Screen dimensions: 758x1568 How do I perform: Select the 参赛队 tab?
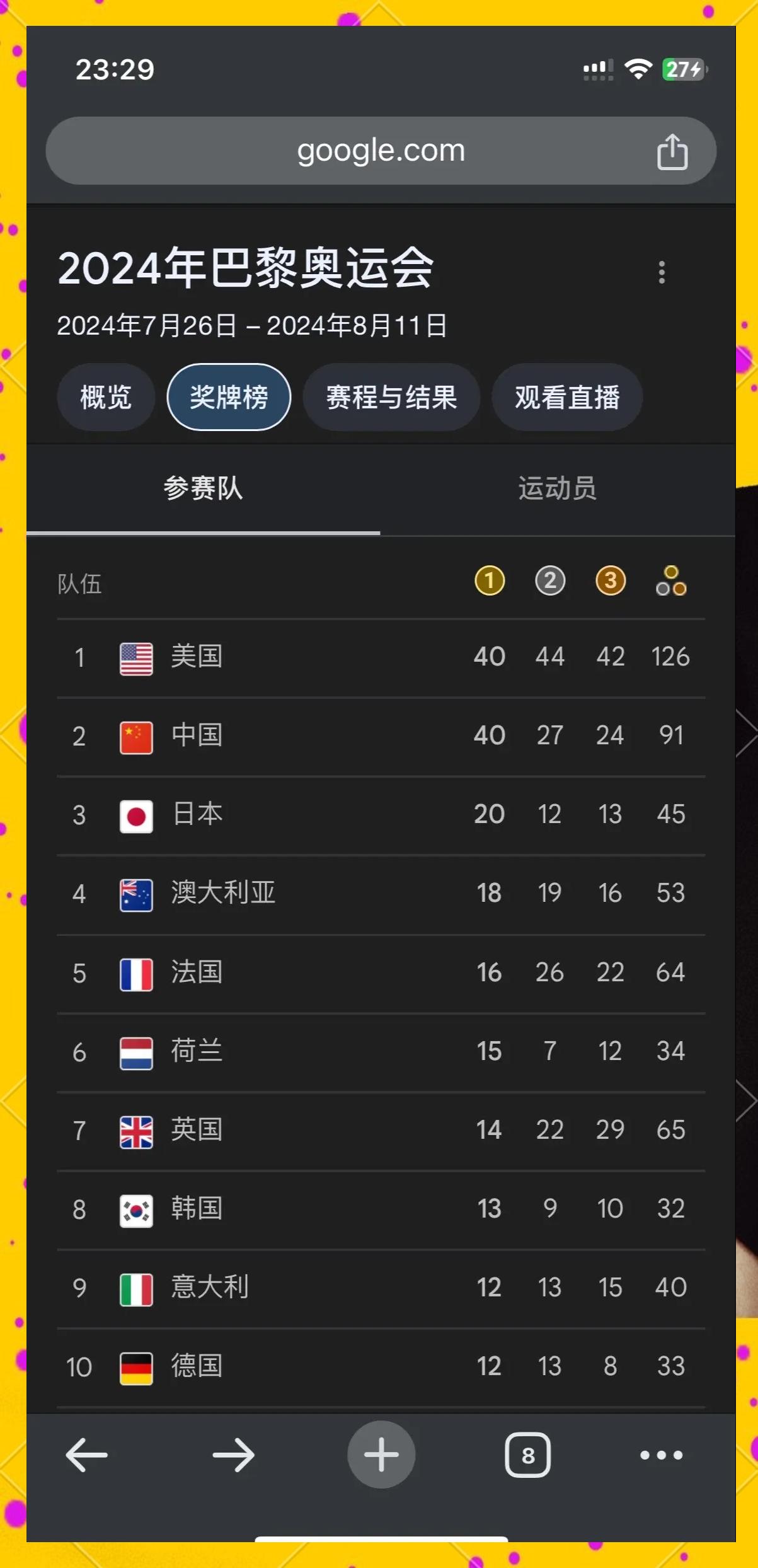point(202,489)
